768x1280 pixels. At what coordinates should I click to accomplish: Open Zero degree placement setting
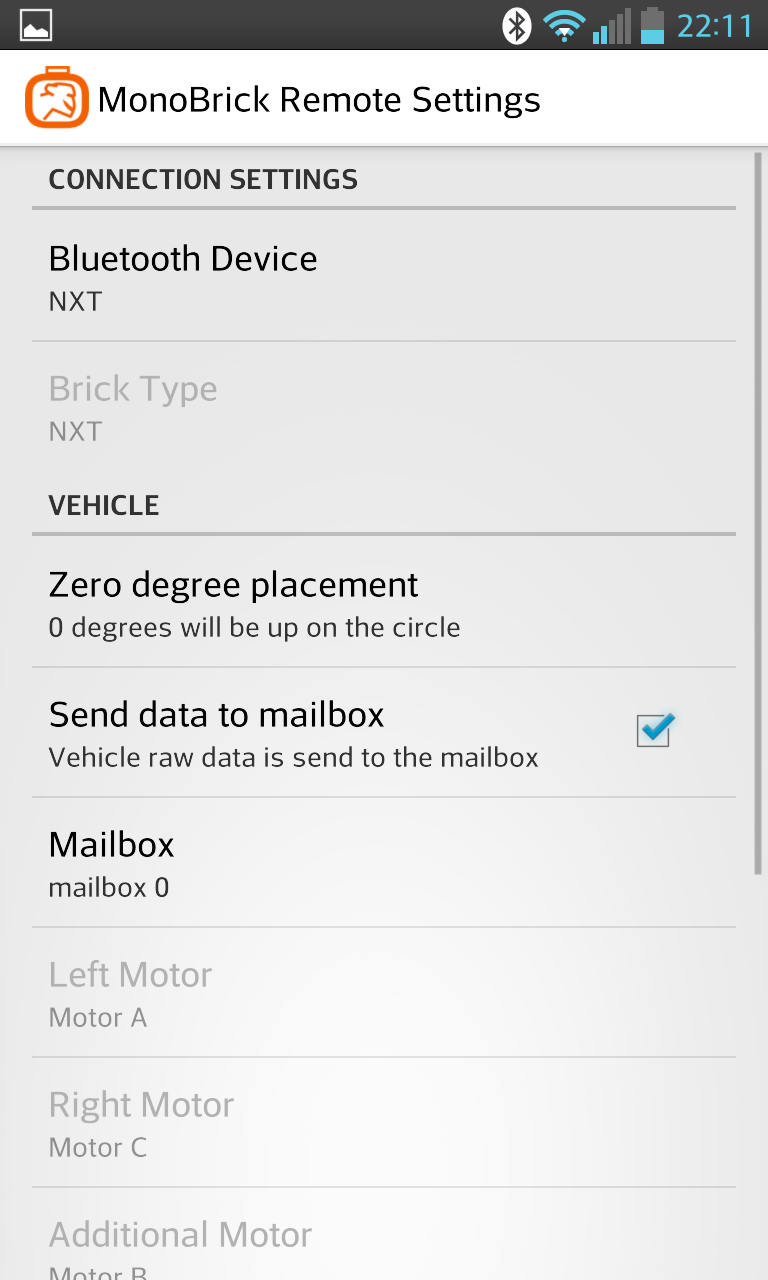(384, 603)
